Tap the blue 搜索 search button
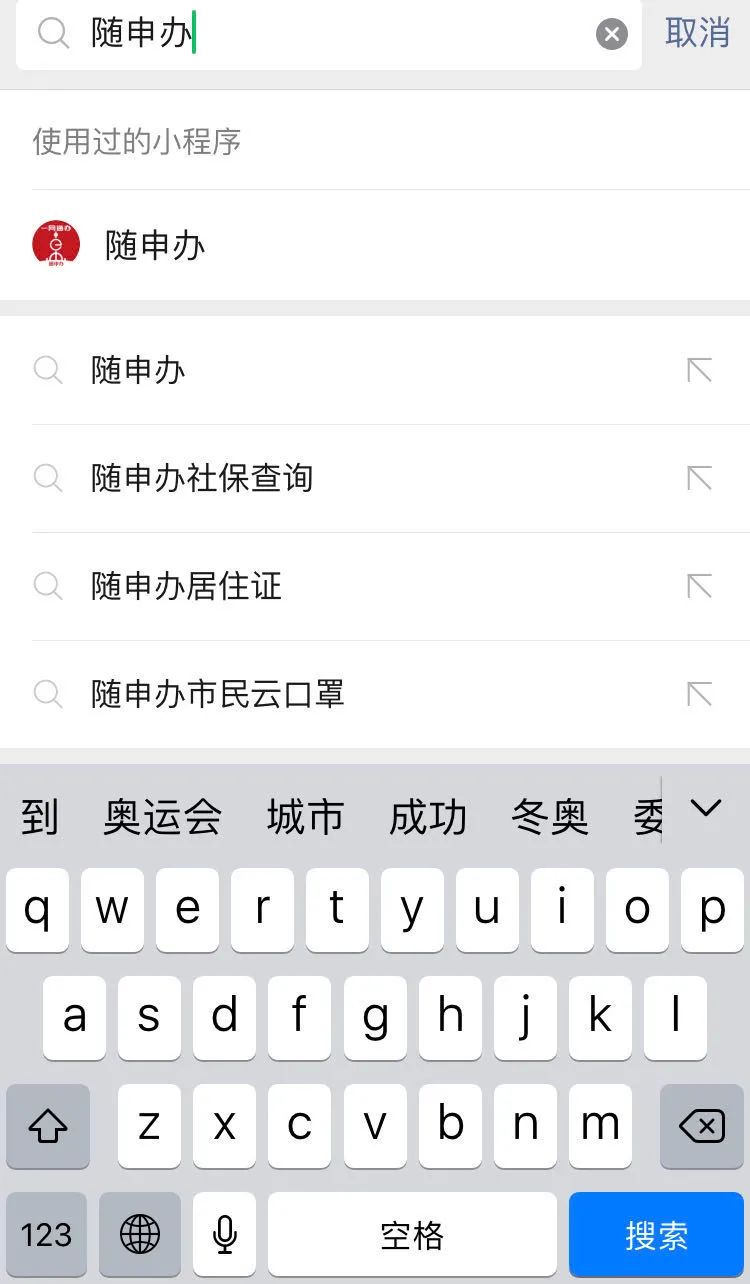The image size is (750, 1284). [655, 1235]
